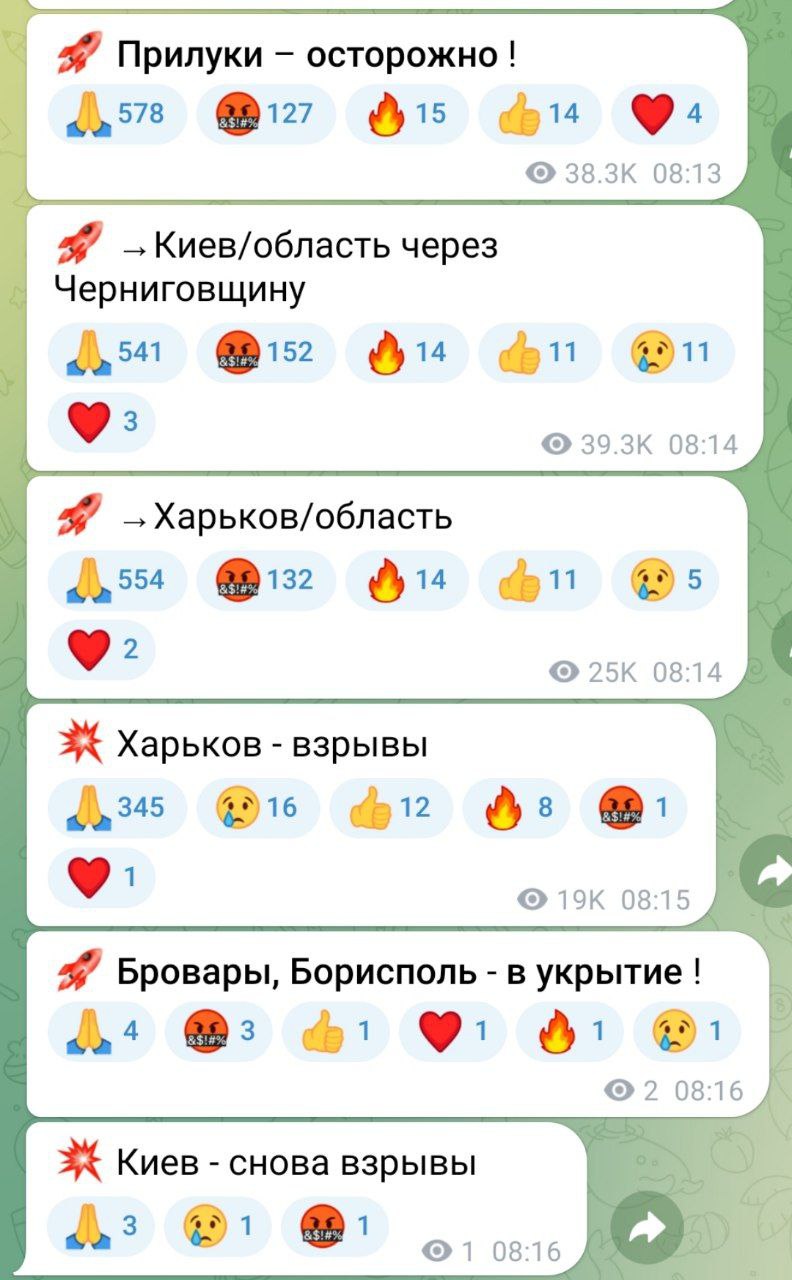792x1280 pixels.
Task: React with heart on Прилуки – осторожно message
Action: point(665,113)
